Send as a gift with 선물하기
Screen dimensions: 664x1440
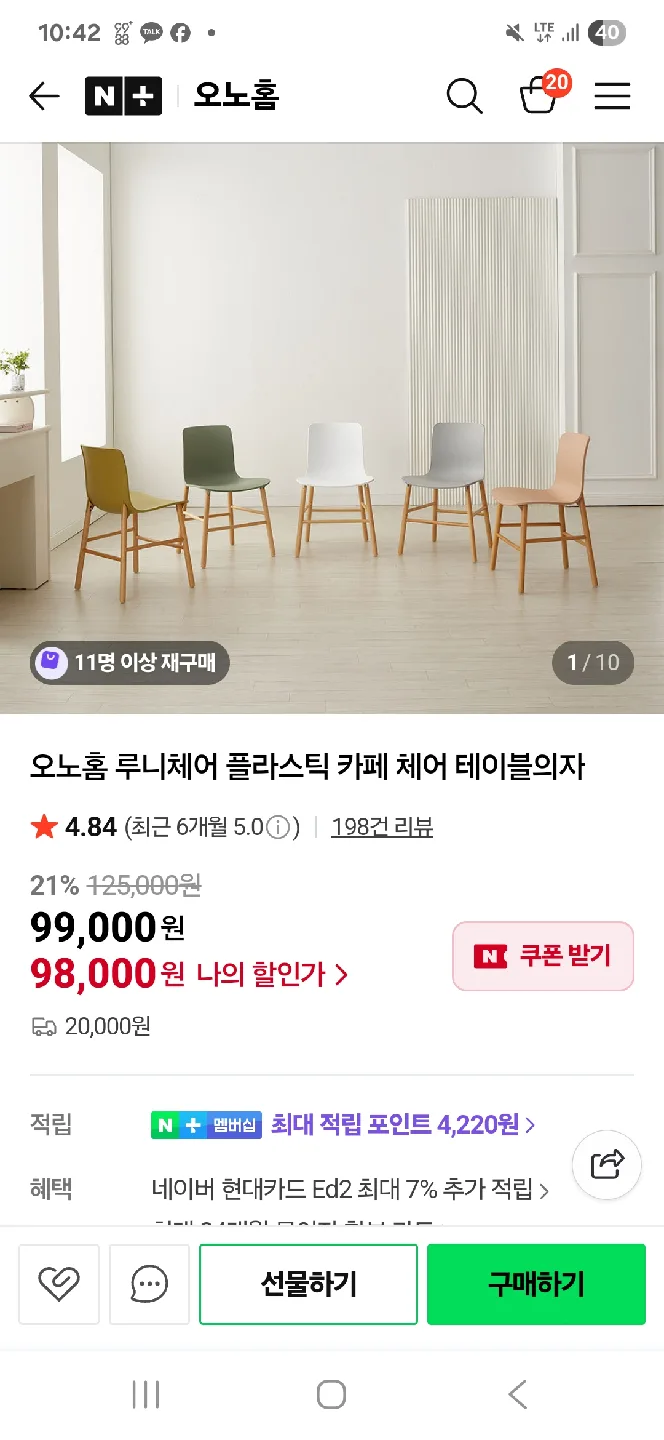(x=308, y=1284)
